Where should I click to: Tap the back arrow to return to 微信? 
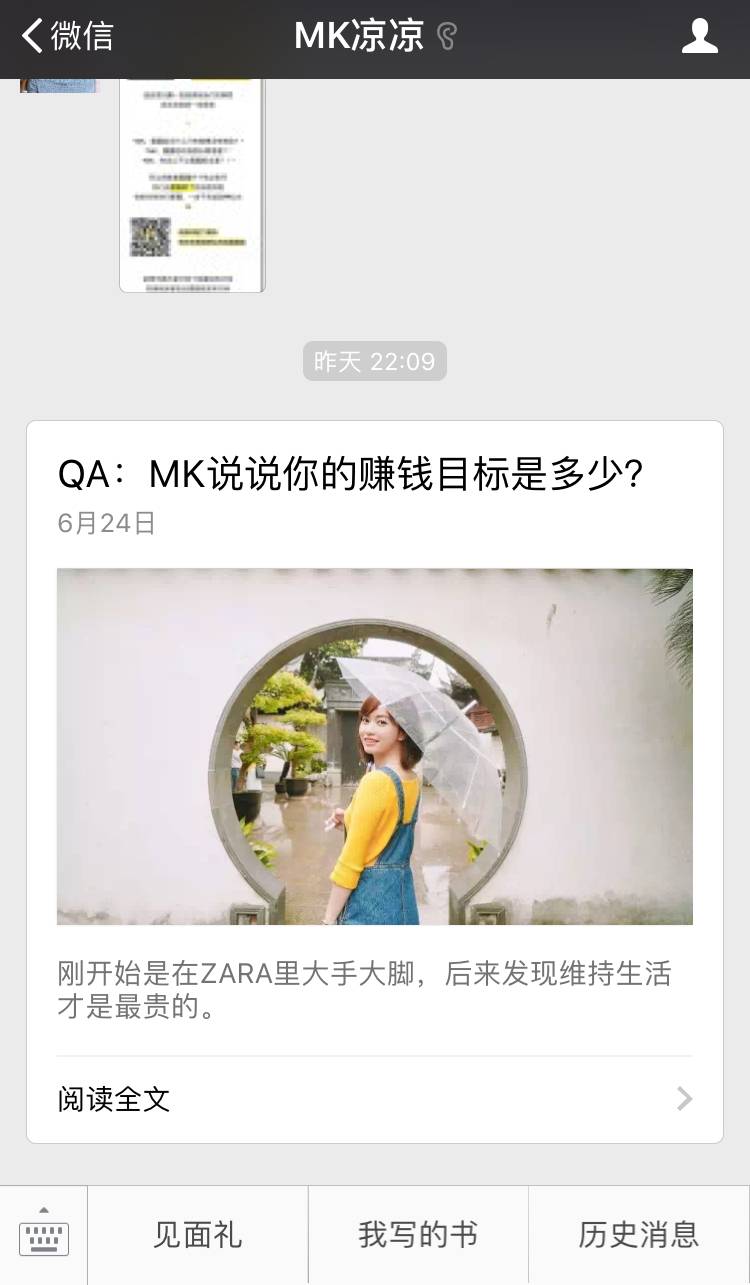(30, 36)
